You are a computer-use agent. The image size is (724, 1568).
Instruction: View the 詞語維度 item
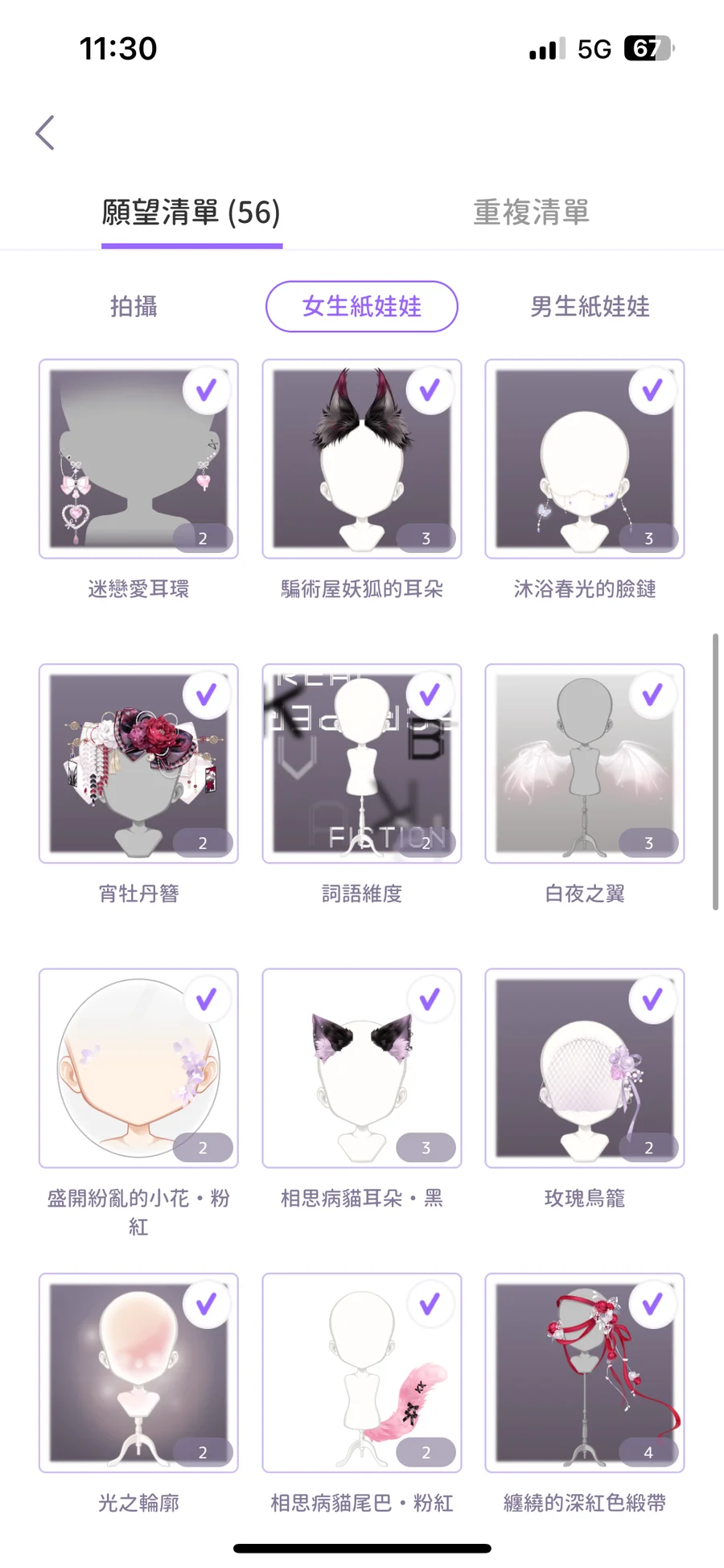[x=362, y=763]
